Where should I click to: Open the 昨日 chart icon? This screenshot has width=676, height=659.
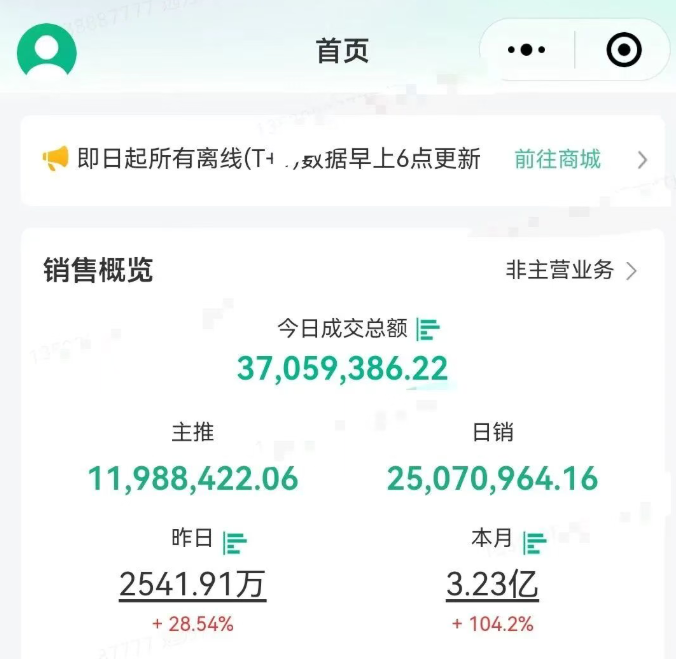[235, 541]
